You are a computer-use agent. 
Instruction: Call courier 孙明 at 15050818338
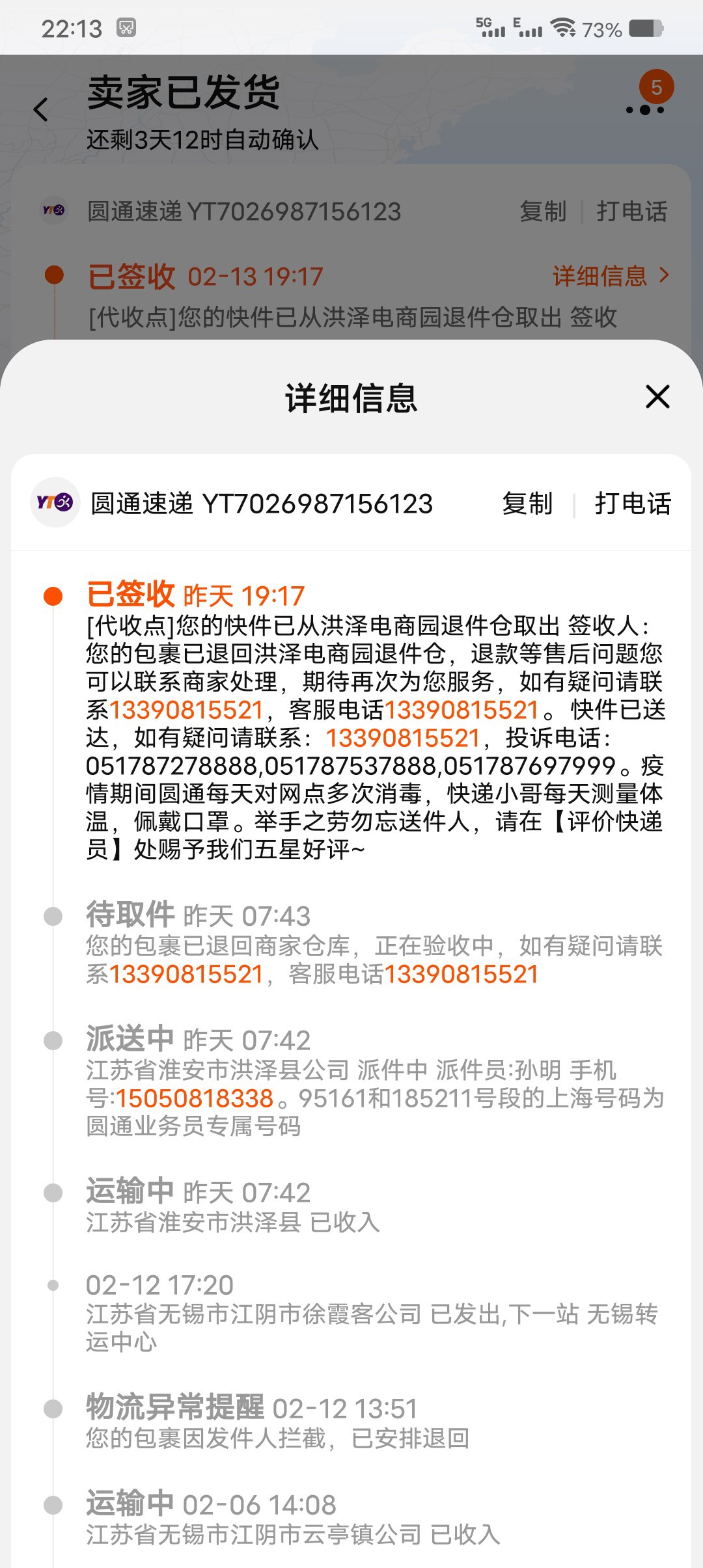tap(195, 1098)
